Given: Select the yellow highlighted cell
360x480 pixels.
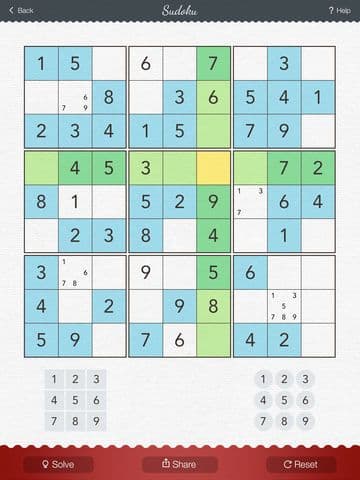Looking at the screenshot, I should click(x=213, y=168).
